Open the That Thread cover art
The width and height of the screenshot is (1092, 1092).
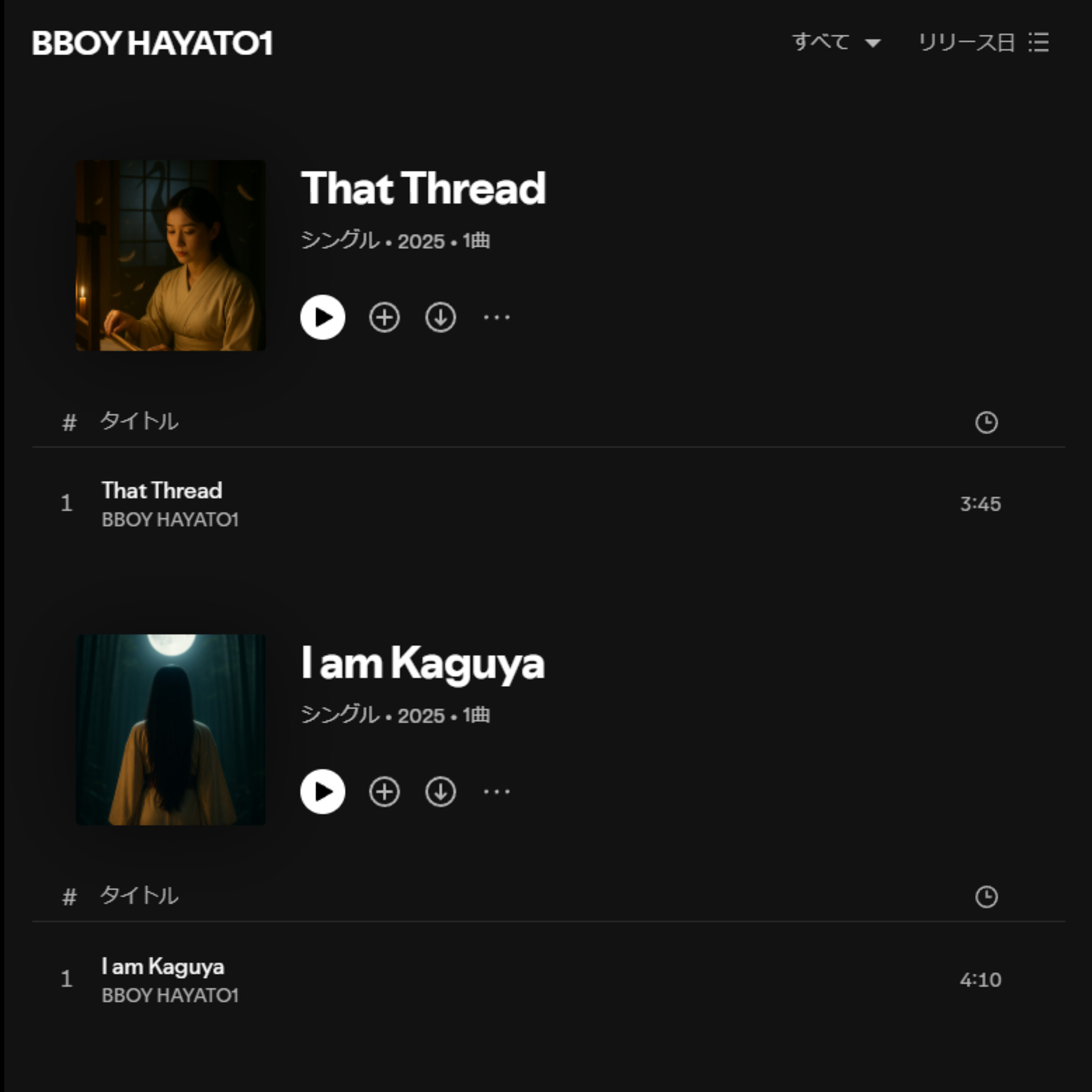171,256
